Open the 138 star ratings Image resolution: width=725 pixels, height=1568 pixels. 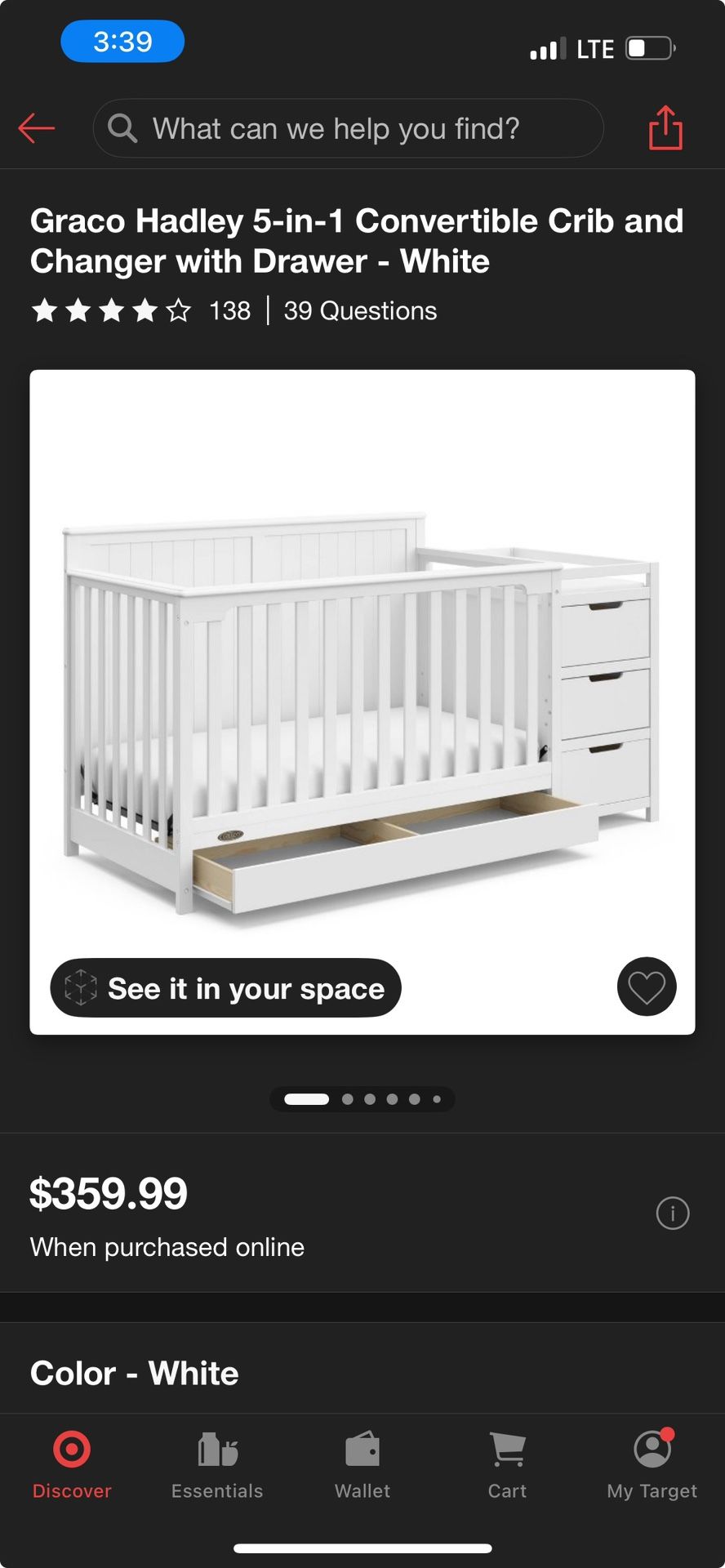[x=140, y=311]
